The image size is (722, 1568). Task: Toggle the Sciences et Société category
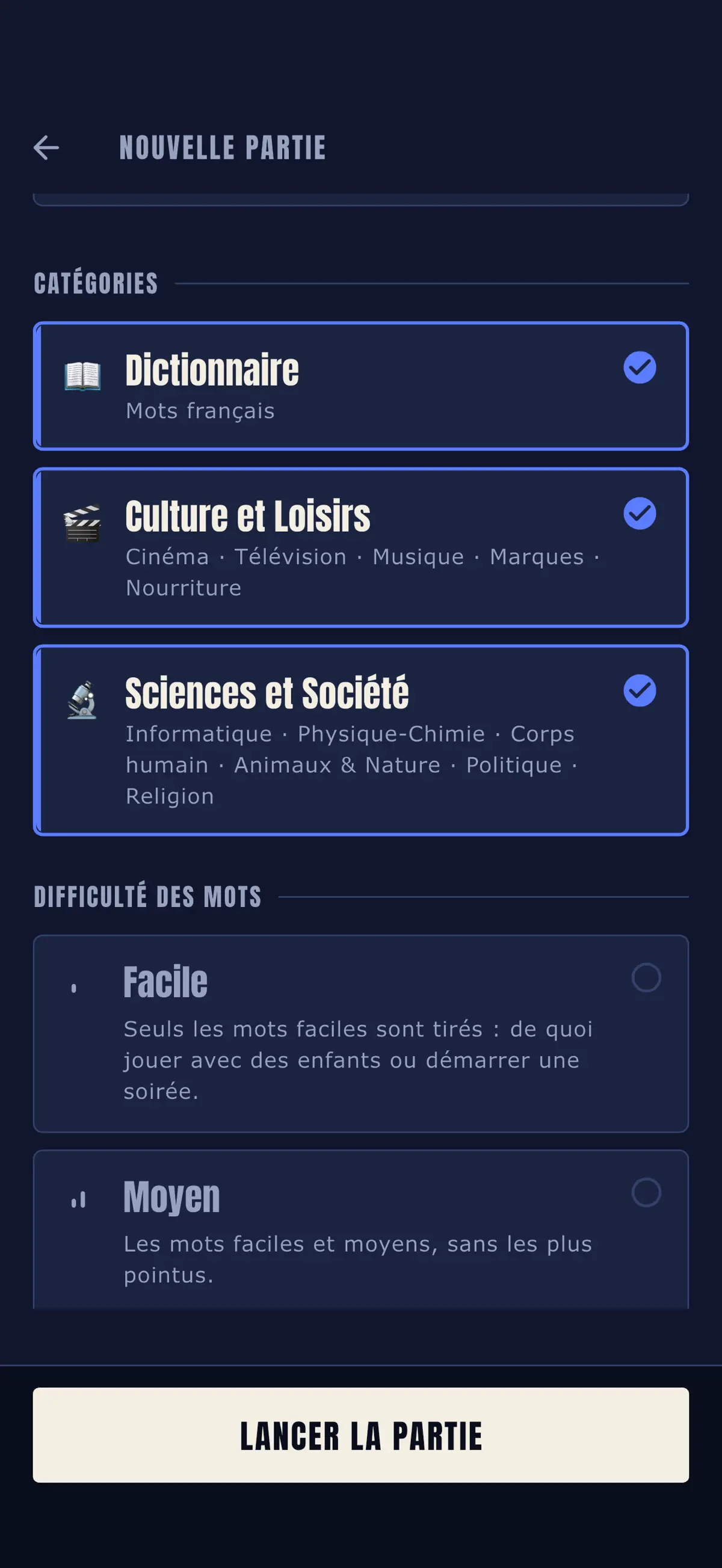[x=361, y=740]
